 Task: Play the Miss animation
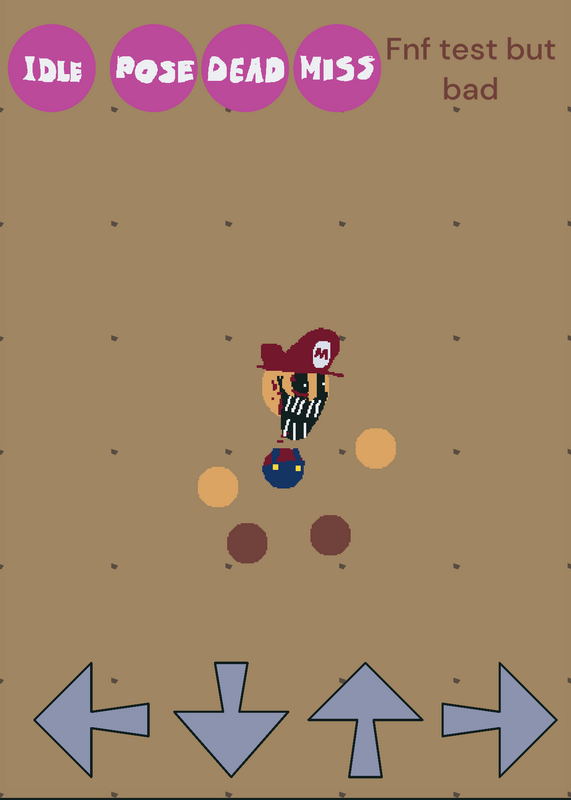click(x=337, y=68)
